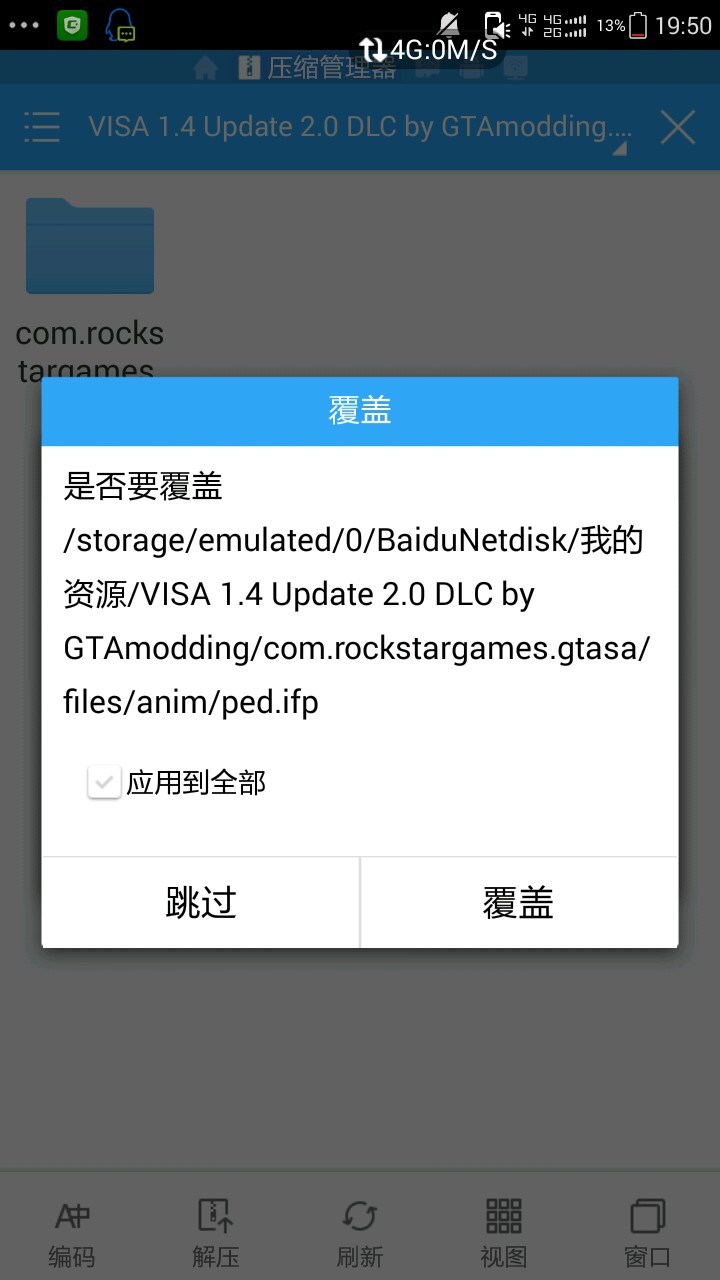Open the hamburger menu icon
The width and height of the screenshot is (720, 1280).
click(42, 128)
